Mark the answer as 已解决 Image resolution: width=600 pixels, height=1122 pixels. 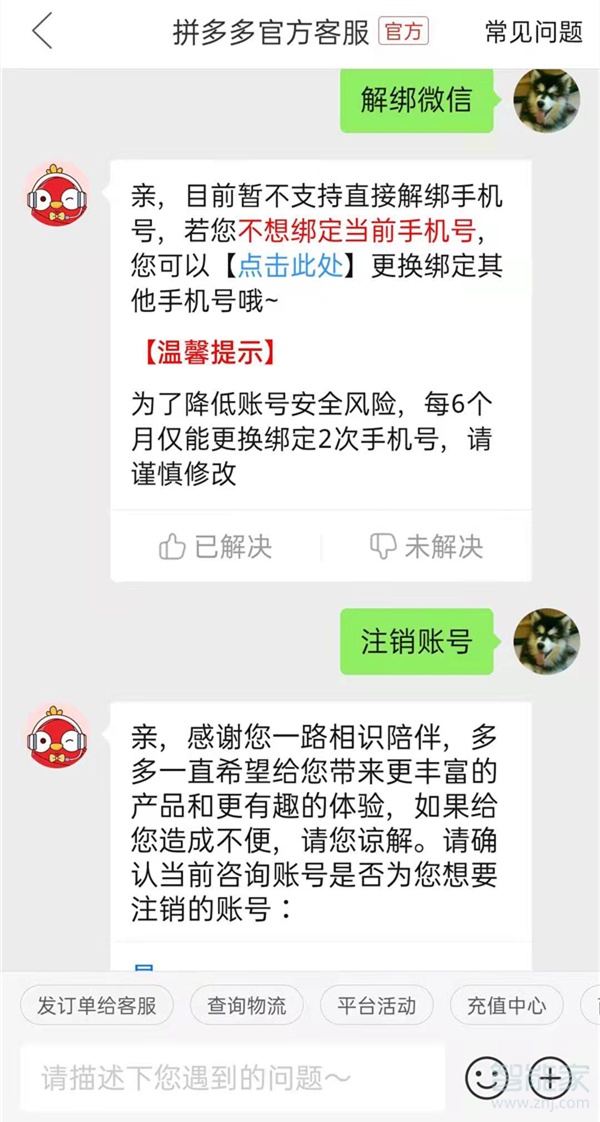(x=215, y=546)
